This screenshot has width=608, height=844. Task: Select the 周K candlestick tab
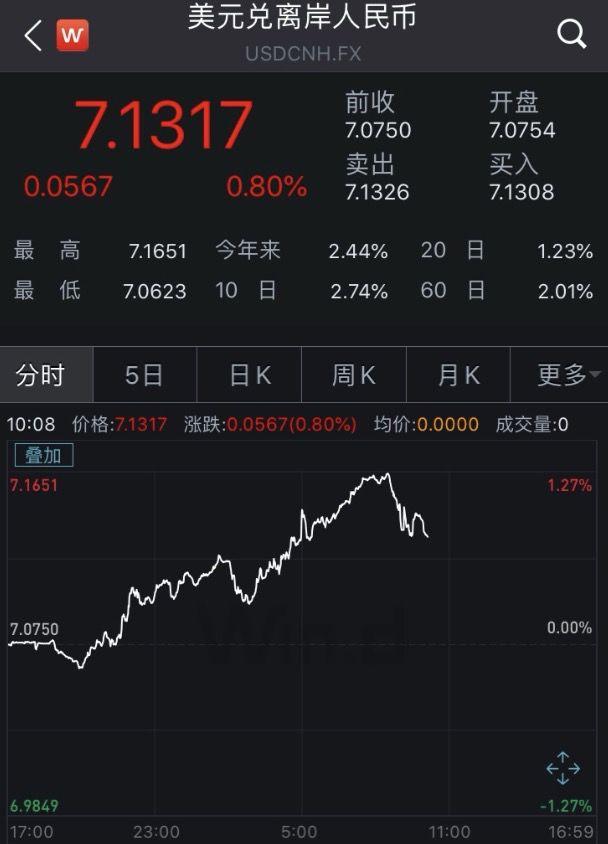pos(354,375)
